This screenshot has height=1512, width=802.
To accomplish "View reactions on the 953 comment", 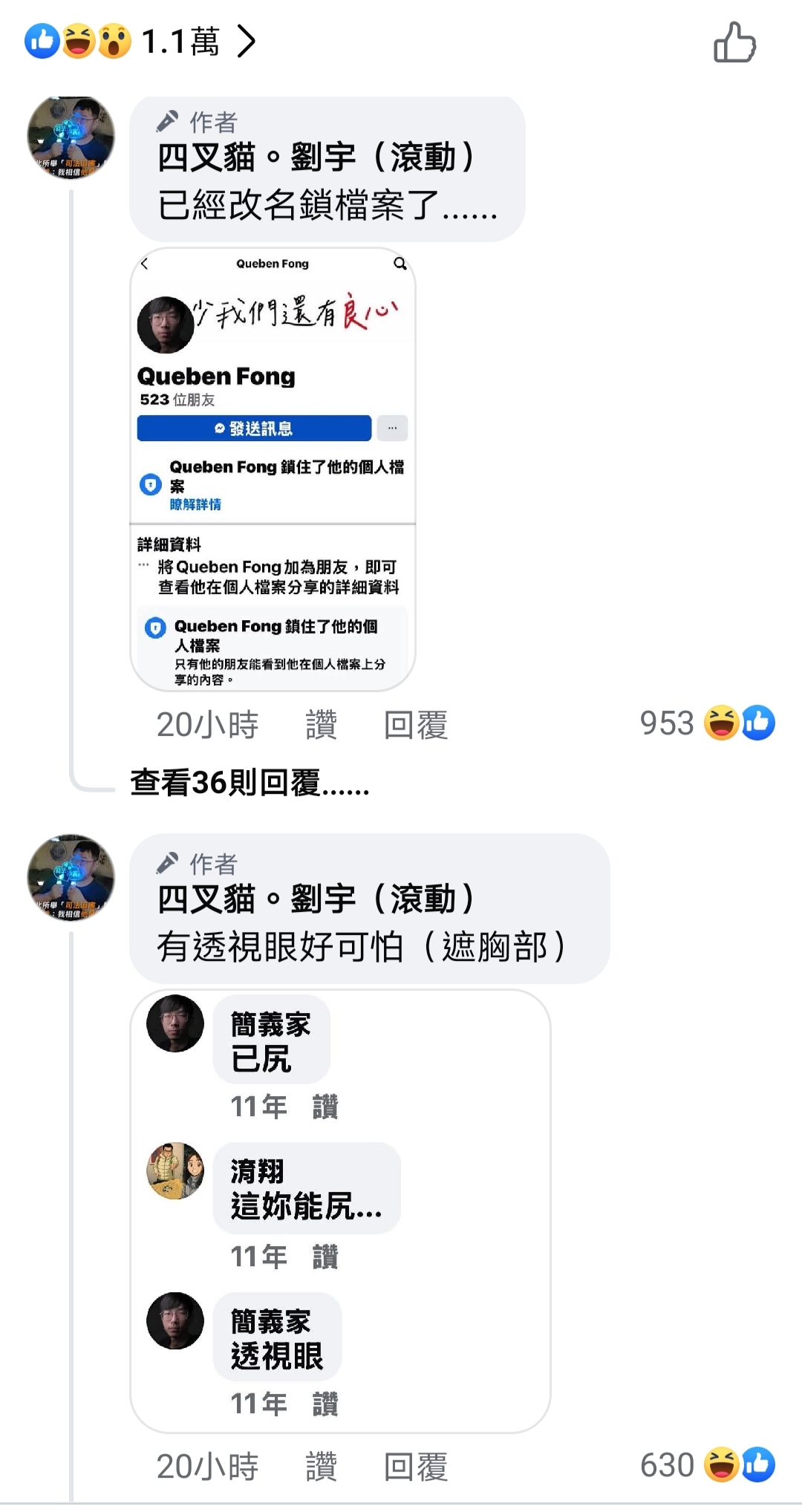I will 707,723.
